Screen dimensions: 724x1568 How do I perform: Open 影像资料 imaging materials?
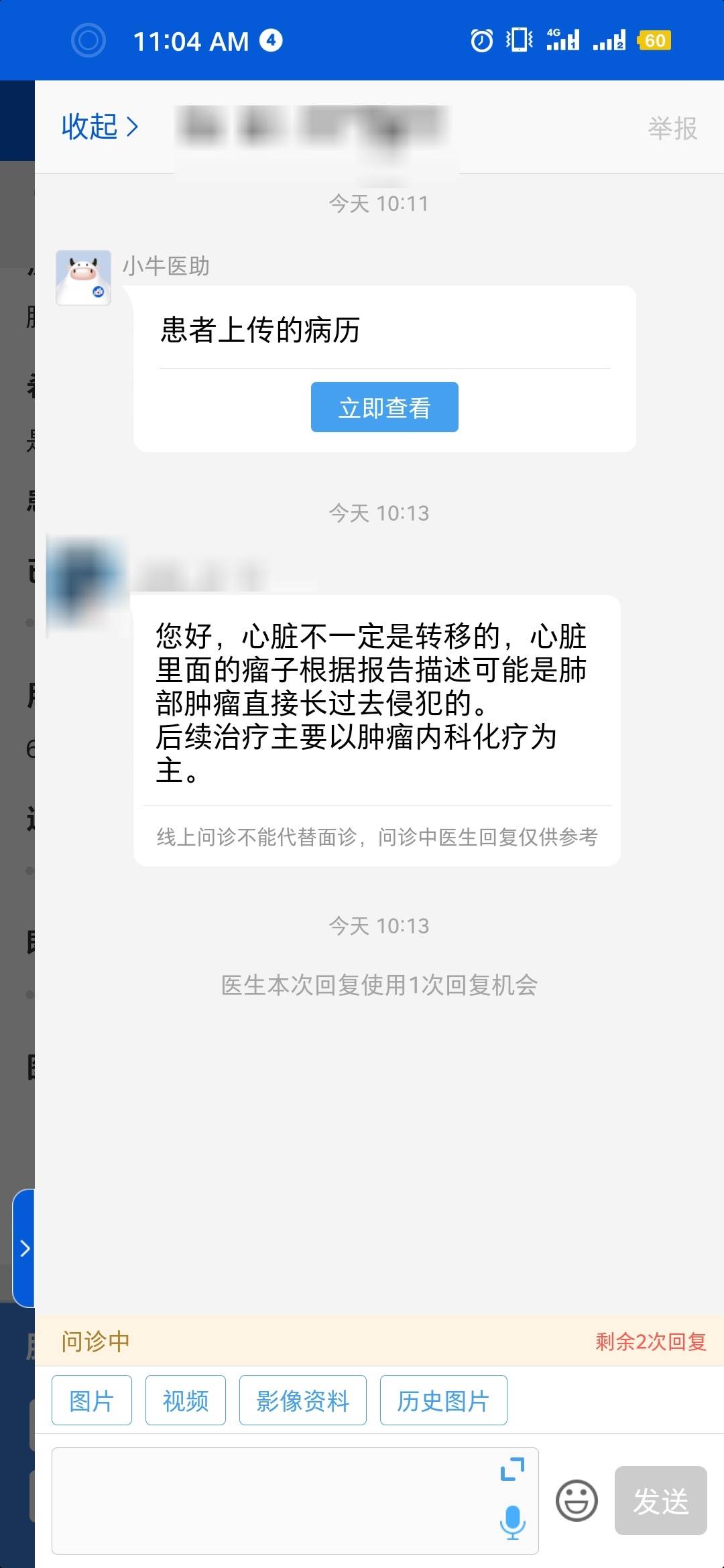point(302,1399)
